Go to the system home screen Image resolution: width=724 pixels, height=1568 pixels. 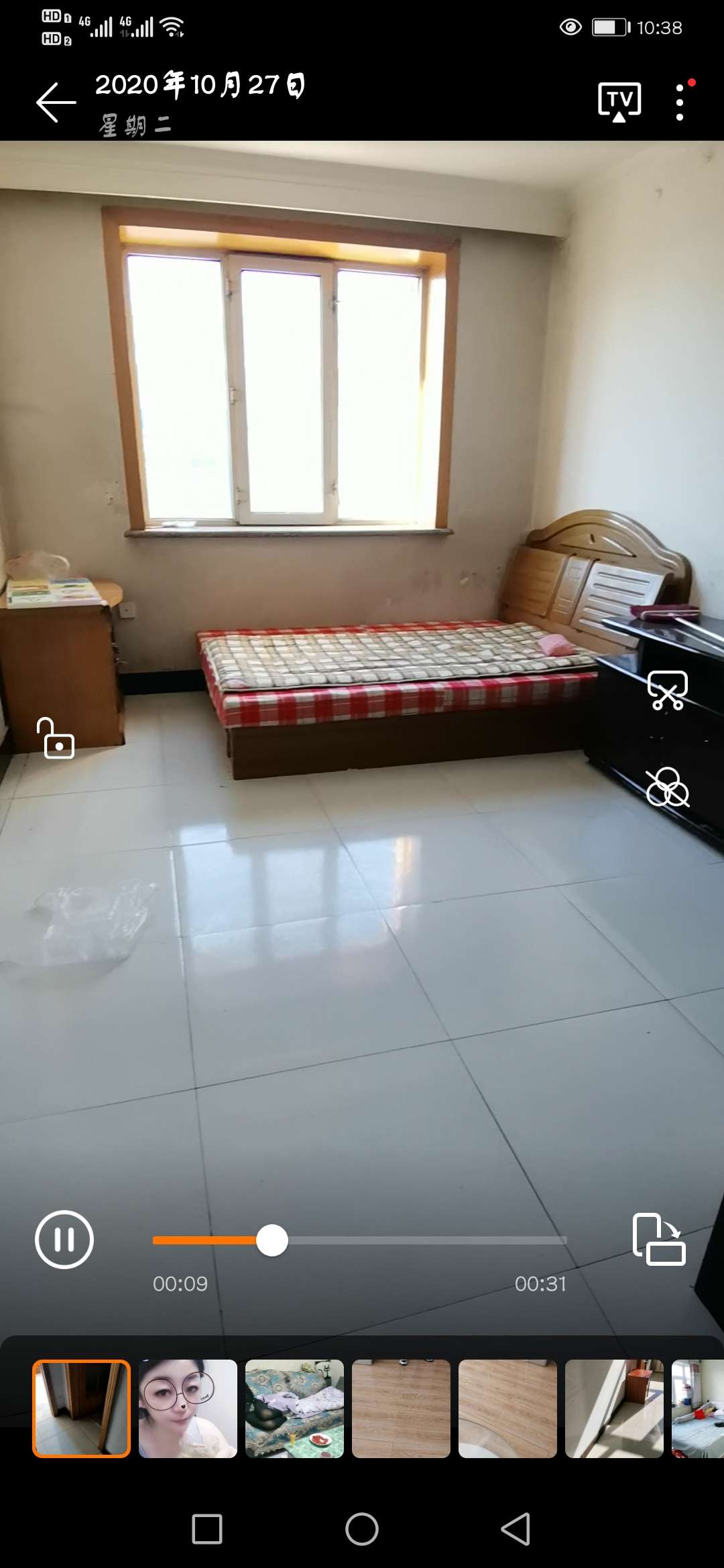pyautogui.click(x=362, y=1529)
